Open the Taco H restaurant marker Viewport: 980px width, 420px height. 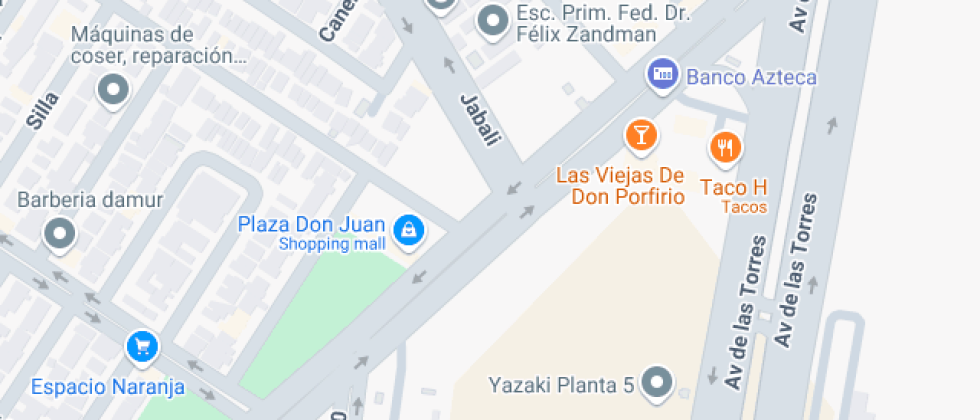(726, 148)
